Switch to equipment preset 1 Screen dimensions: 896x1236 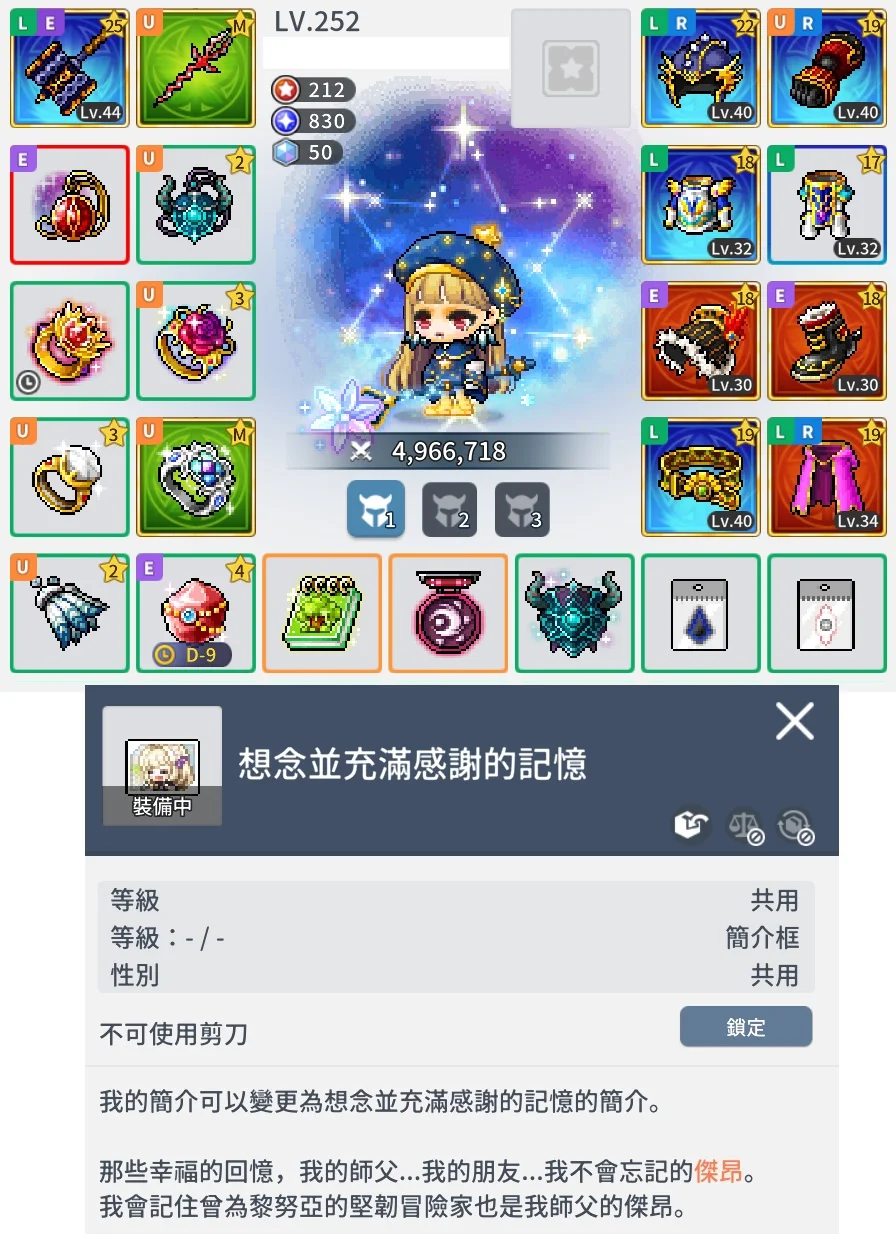click(376, 509)
